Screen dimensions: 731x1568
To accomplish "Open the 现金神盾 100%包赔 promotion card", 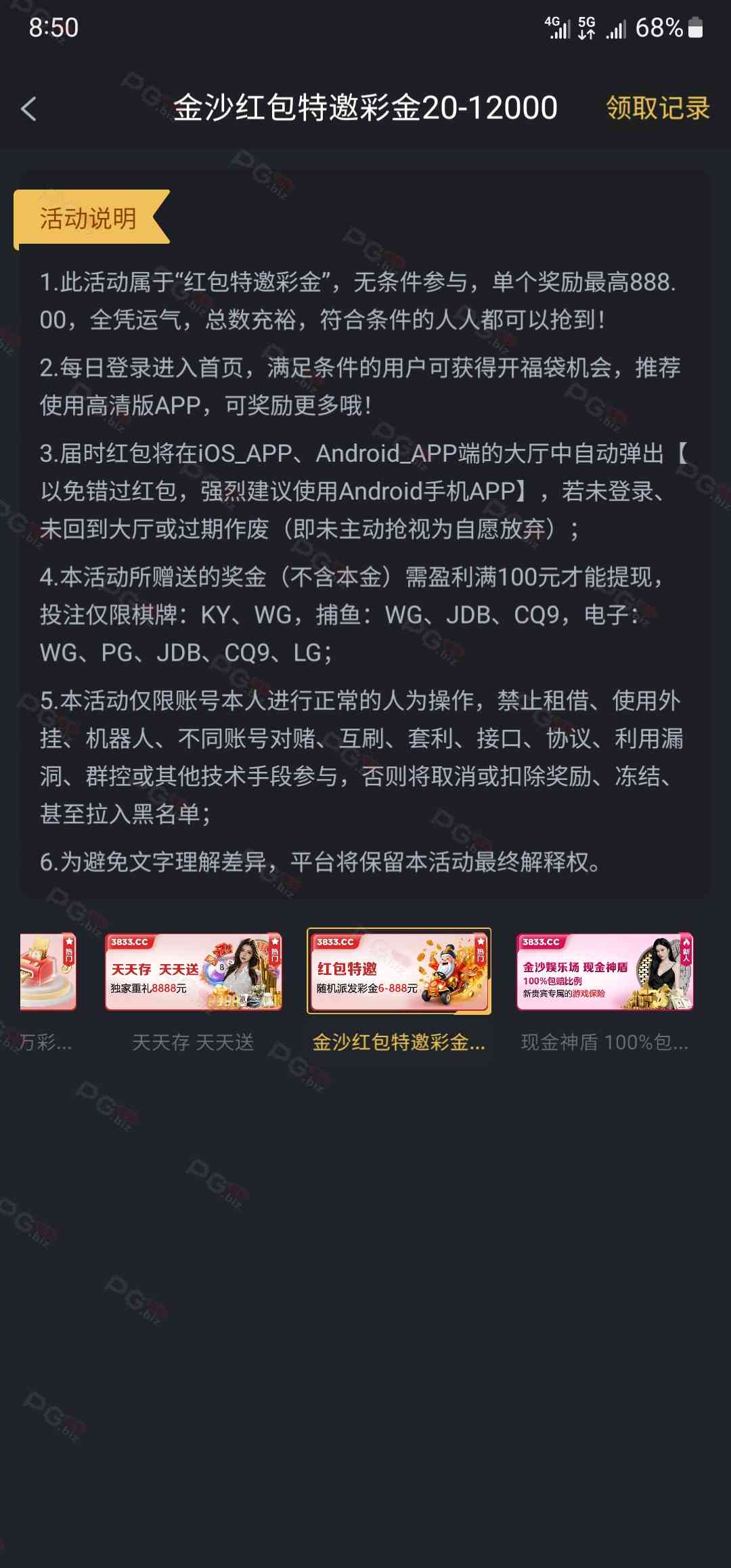I will click(x=604, y=972).
